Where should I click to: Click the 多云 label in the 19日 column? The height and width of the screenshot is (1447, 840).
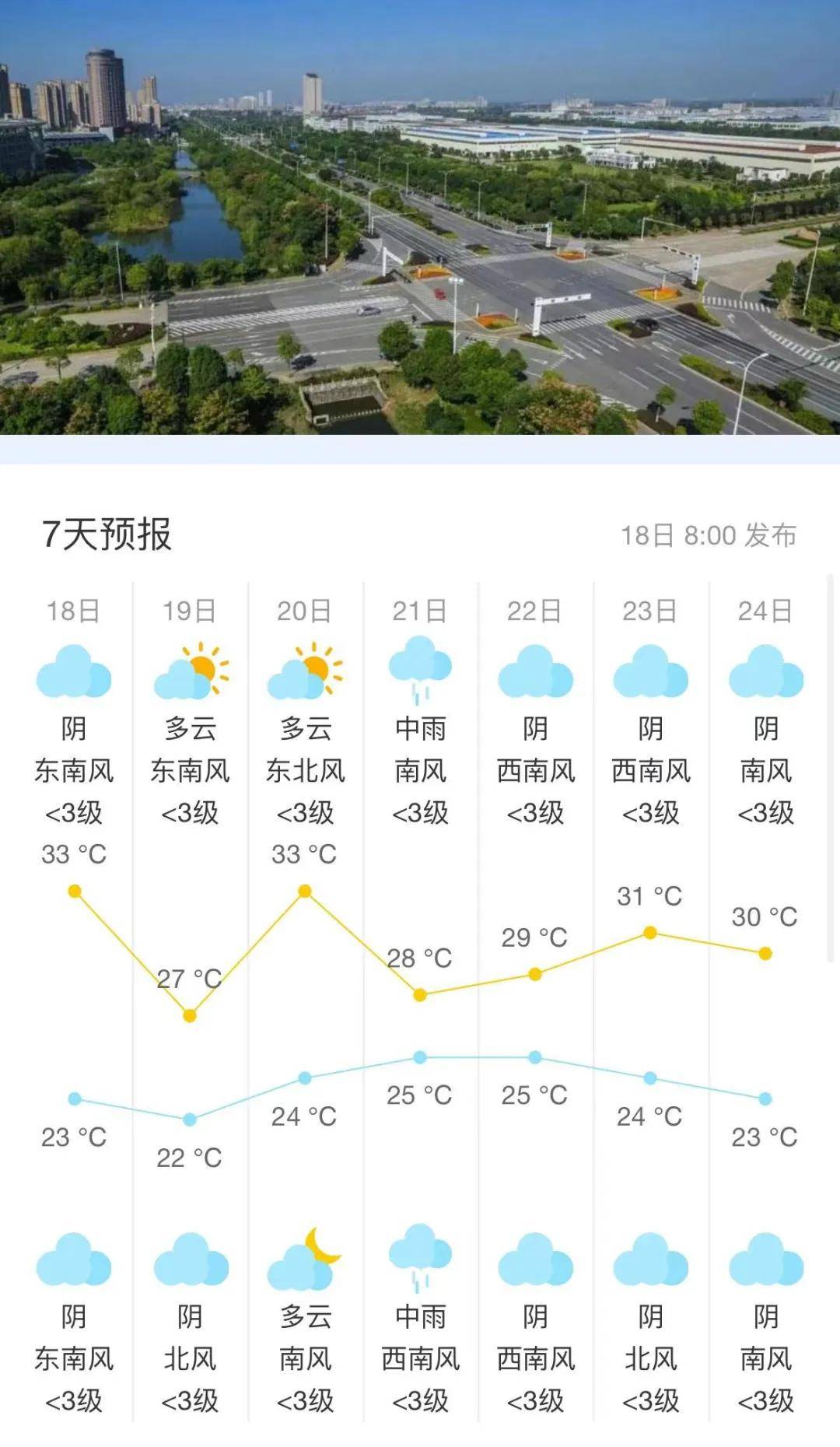click(189, 730)
